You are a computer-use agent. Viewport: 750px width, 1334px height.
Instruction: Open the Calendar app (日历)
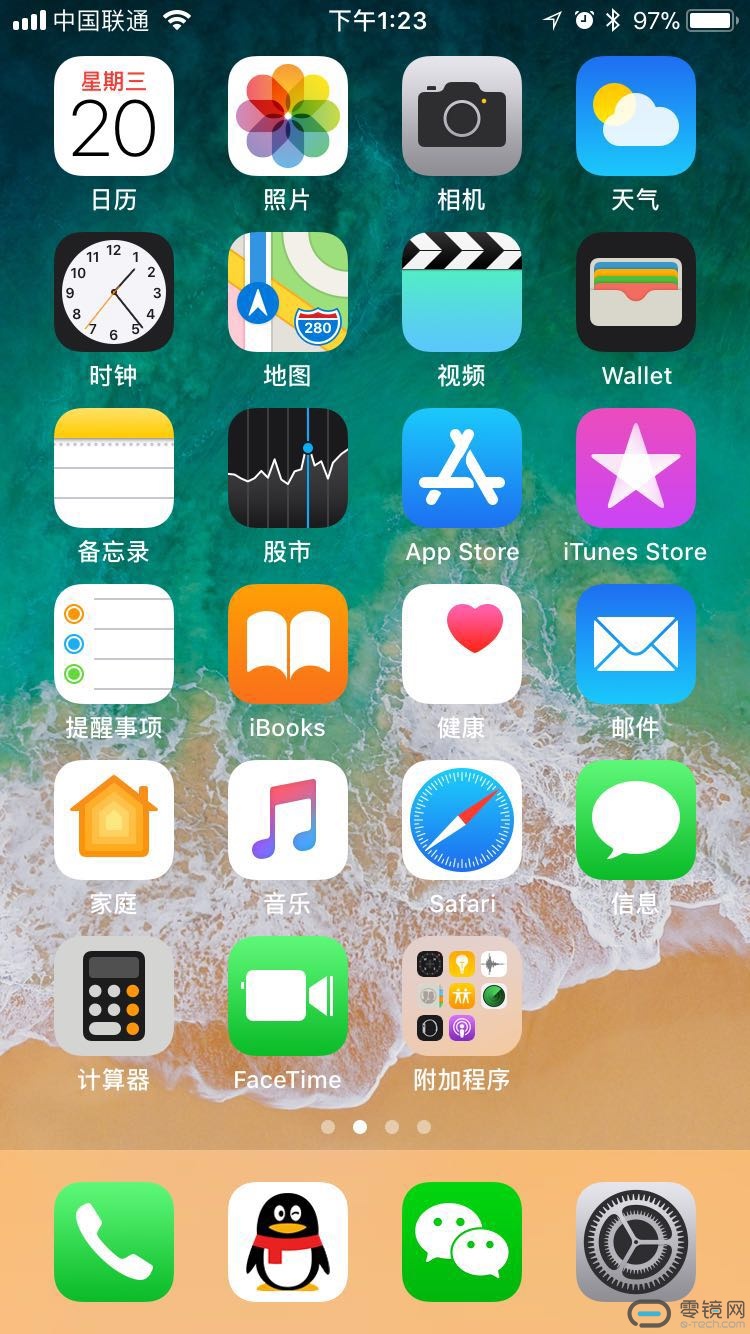(x=113, y=116)
